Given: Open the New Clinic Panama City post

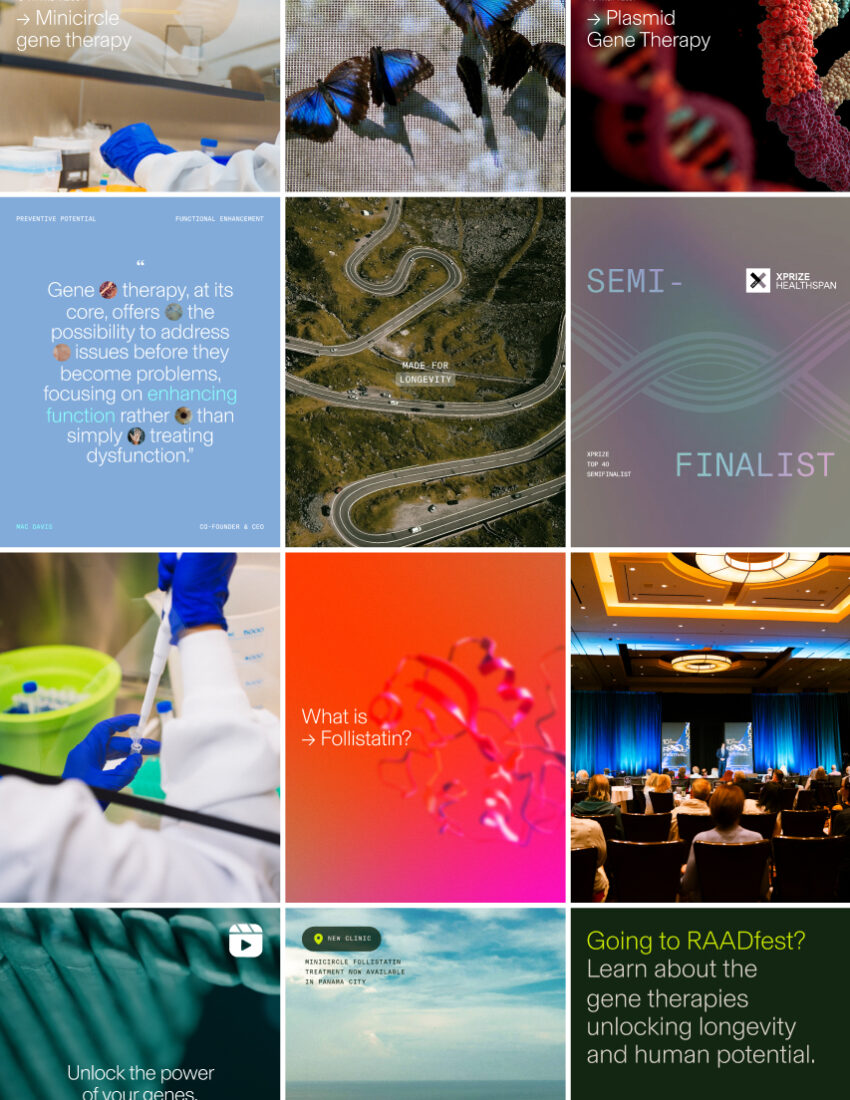Looking at the screenshot, I should click(425, 1003).
